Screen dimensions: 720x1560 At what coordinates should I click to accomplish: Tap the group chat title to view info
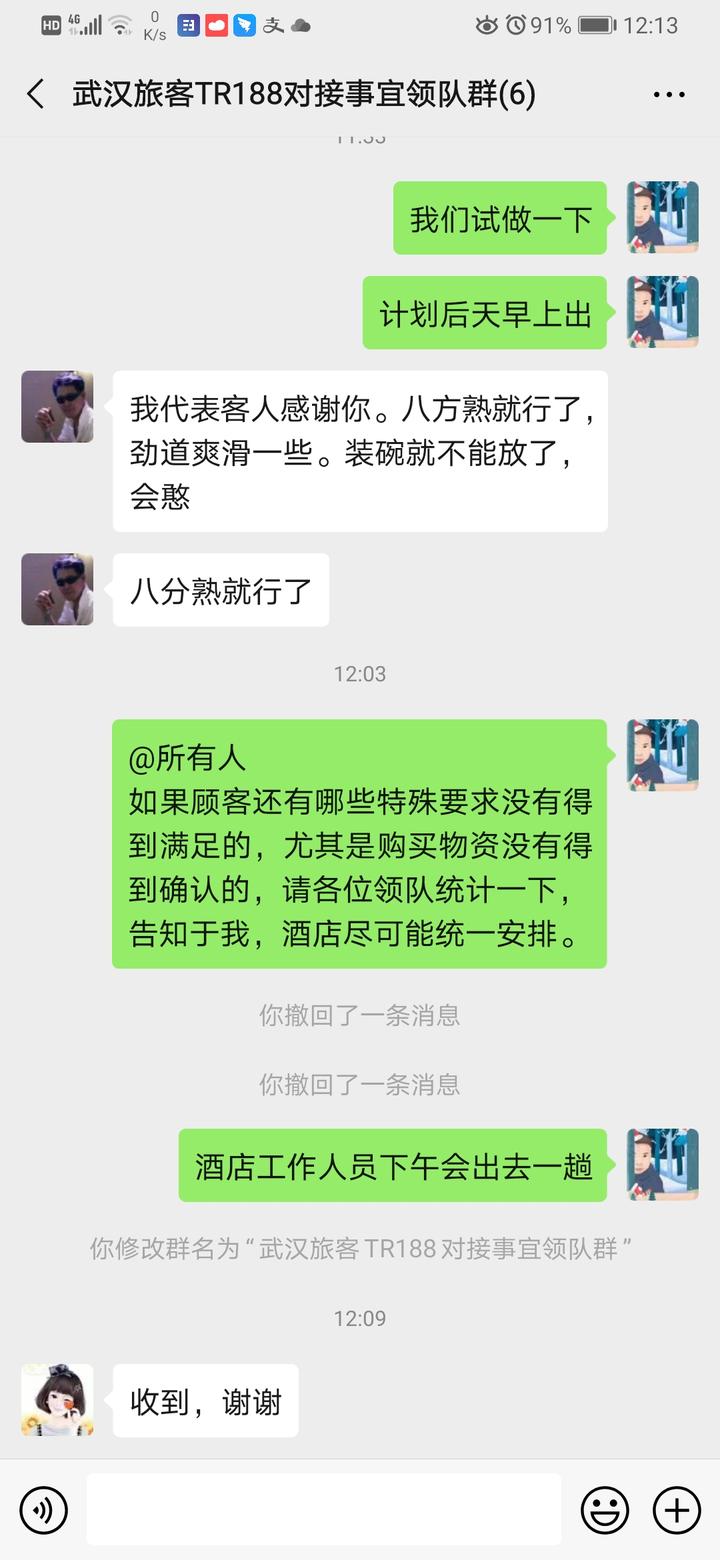tap(300, 93)
